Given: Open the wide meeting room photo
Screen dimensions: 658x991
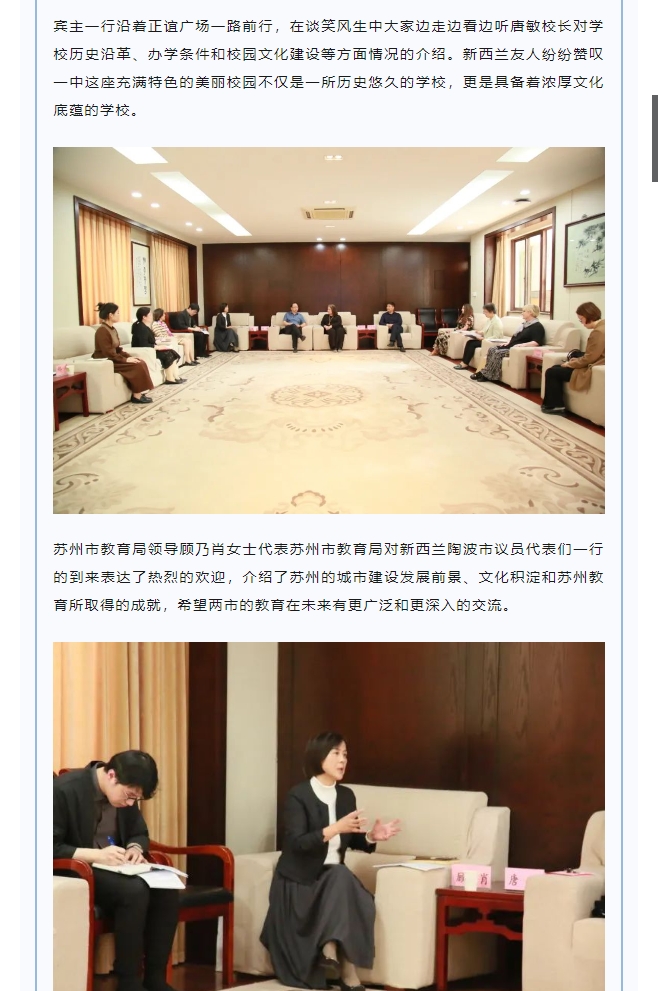Looking at the screenshot, I should click(328, 330).
